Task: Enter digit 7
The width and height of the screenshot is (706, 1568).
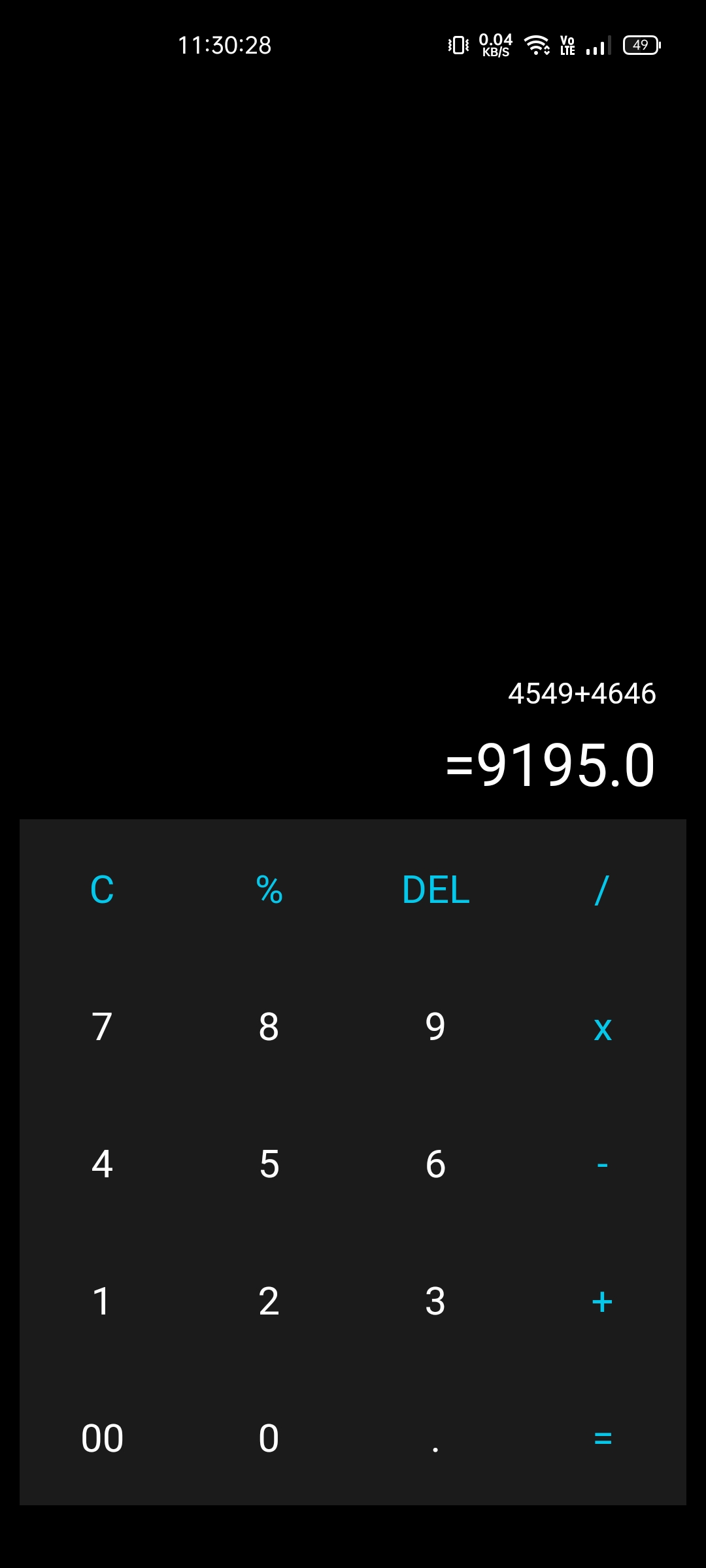Action: tap(102, 1026)
